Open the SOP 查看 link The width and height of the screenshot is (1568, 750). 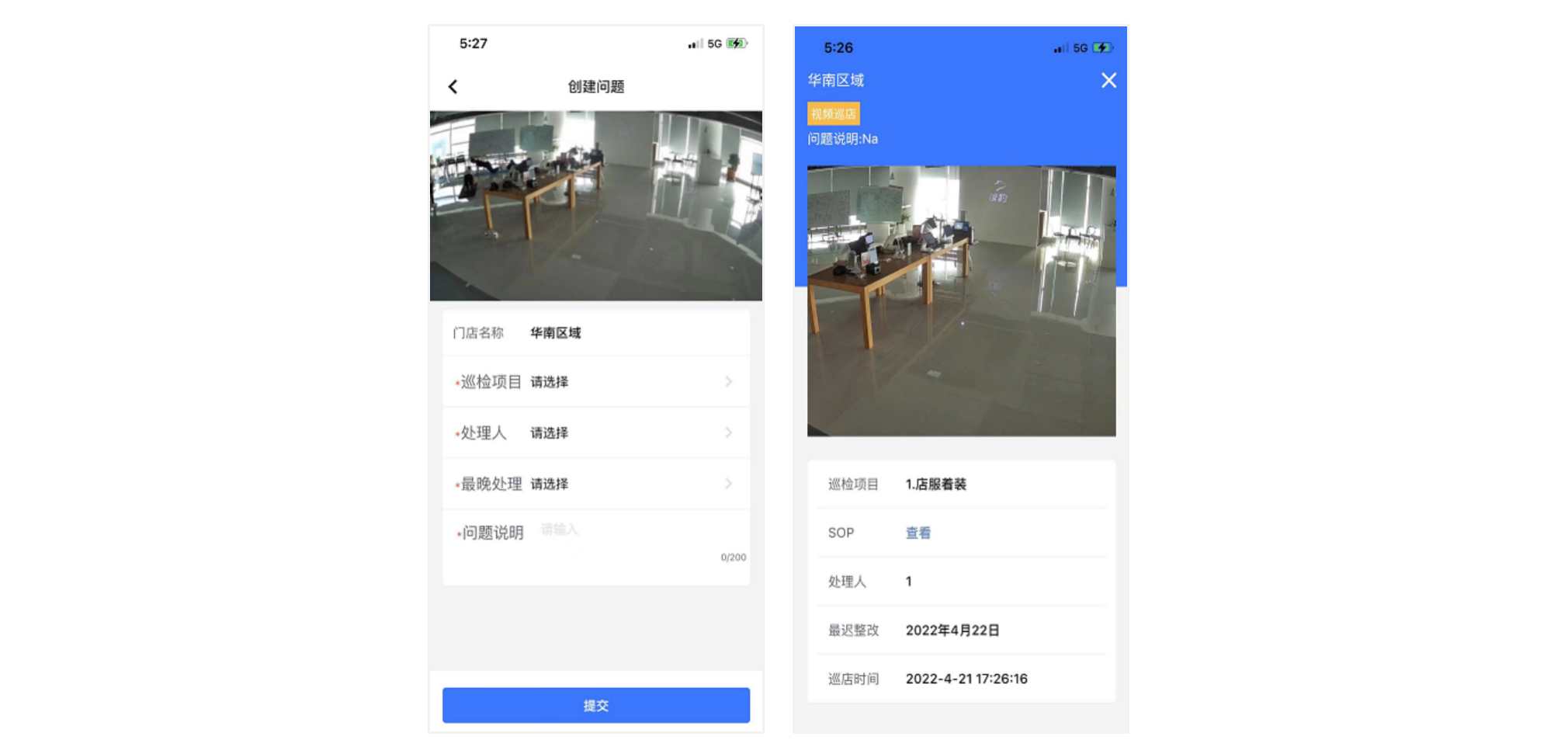pos(918,533)
